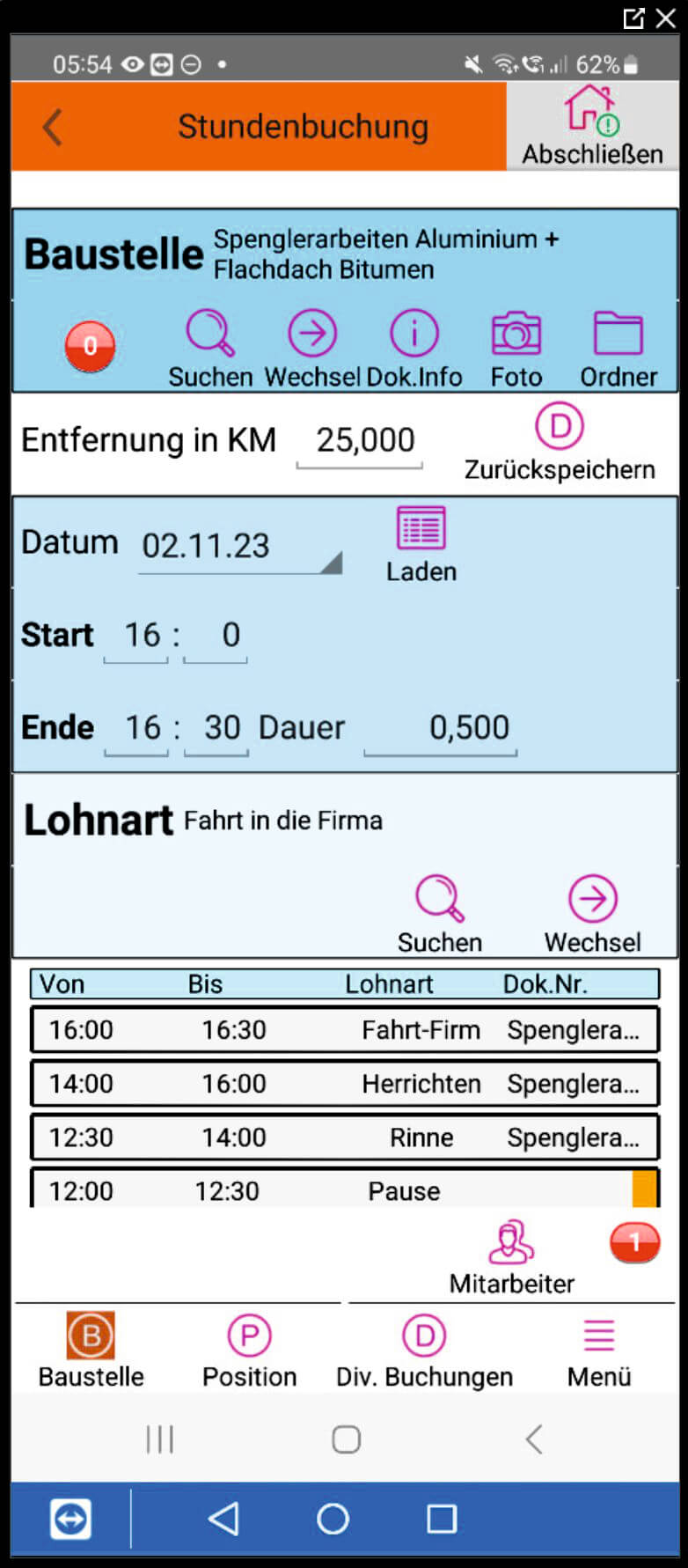The image size is (688, 1568).
Task: Tap the Laden button
Action: click(x=421, y=543)
